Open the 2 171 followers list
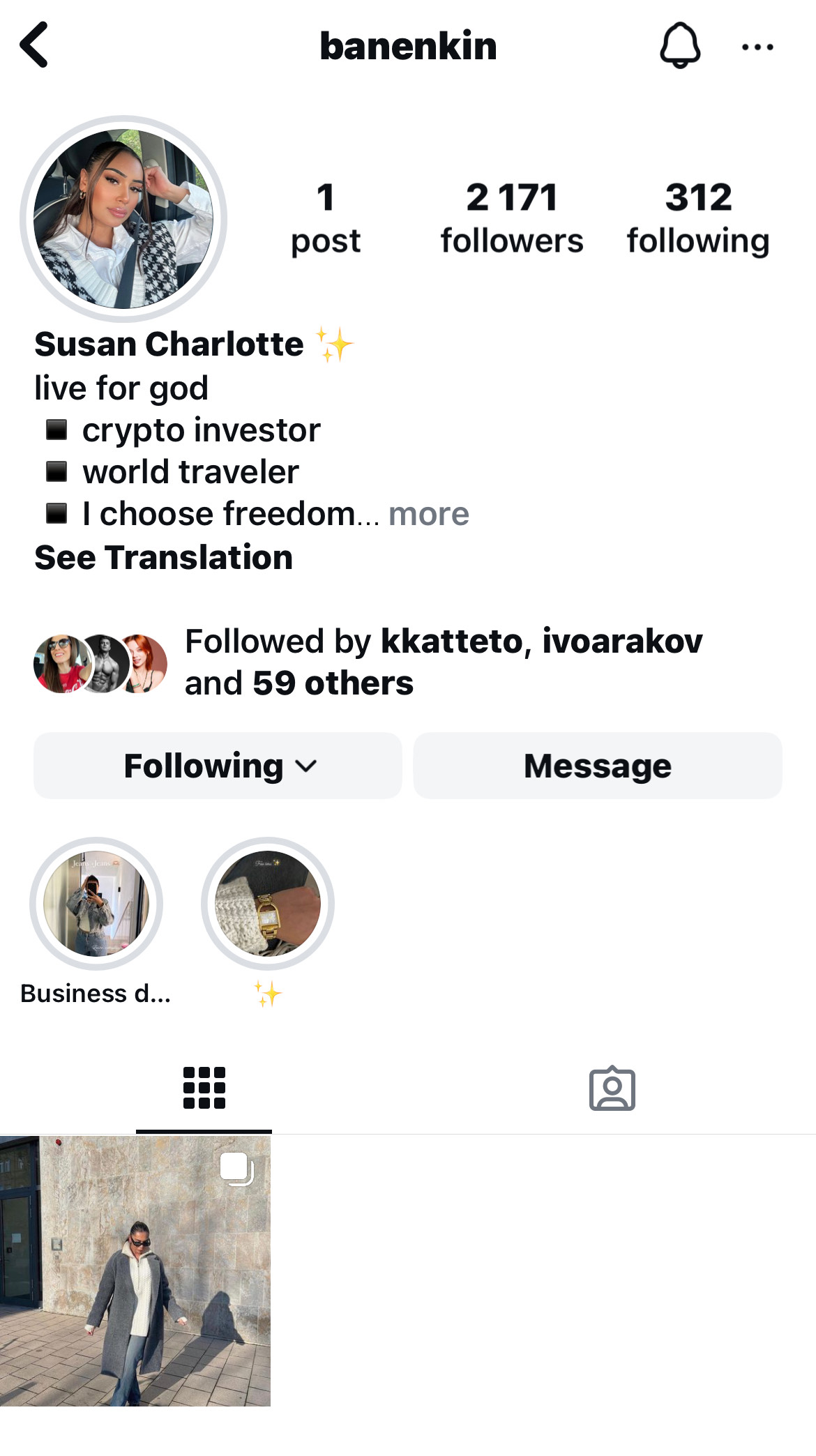This screenshot has height=1456, width=816. (x=511, y=218)
